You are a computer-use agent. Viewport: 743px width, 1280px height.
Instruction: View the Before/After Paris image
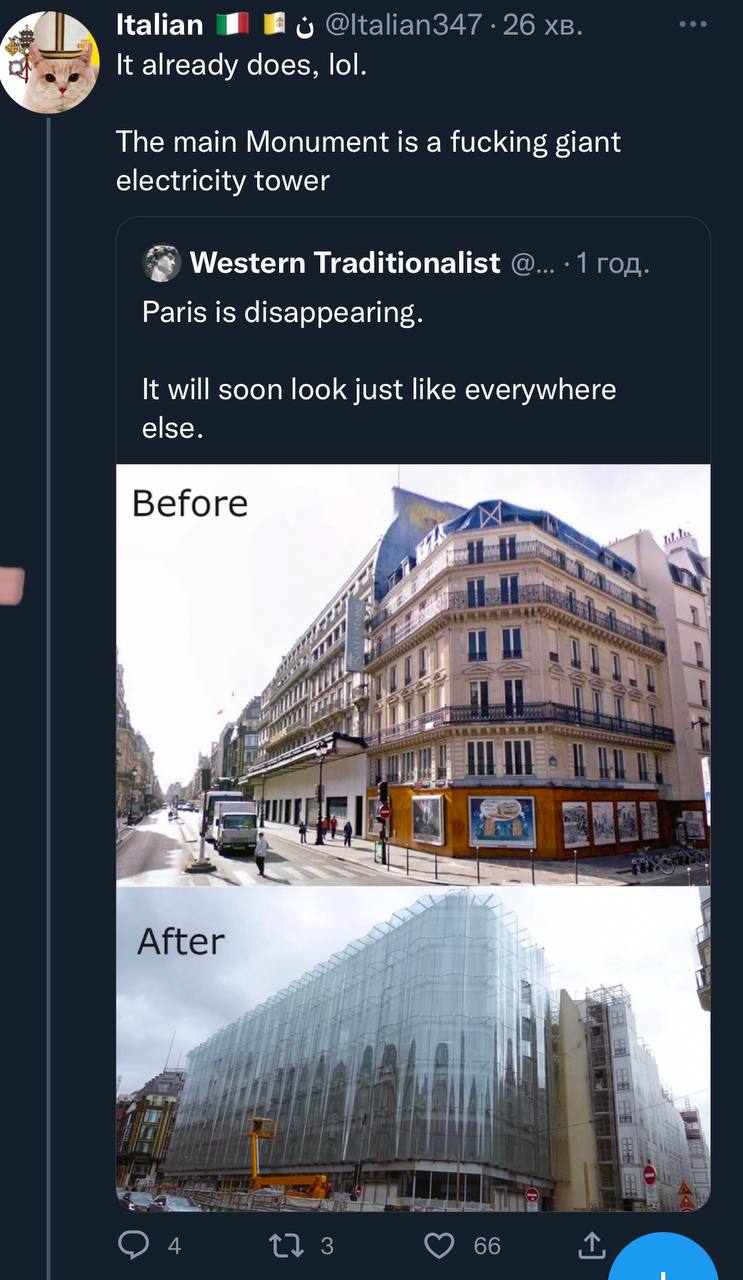point(412,836)
